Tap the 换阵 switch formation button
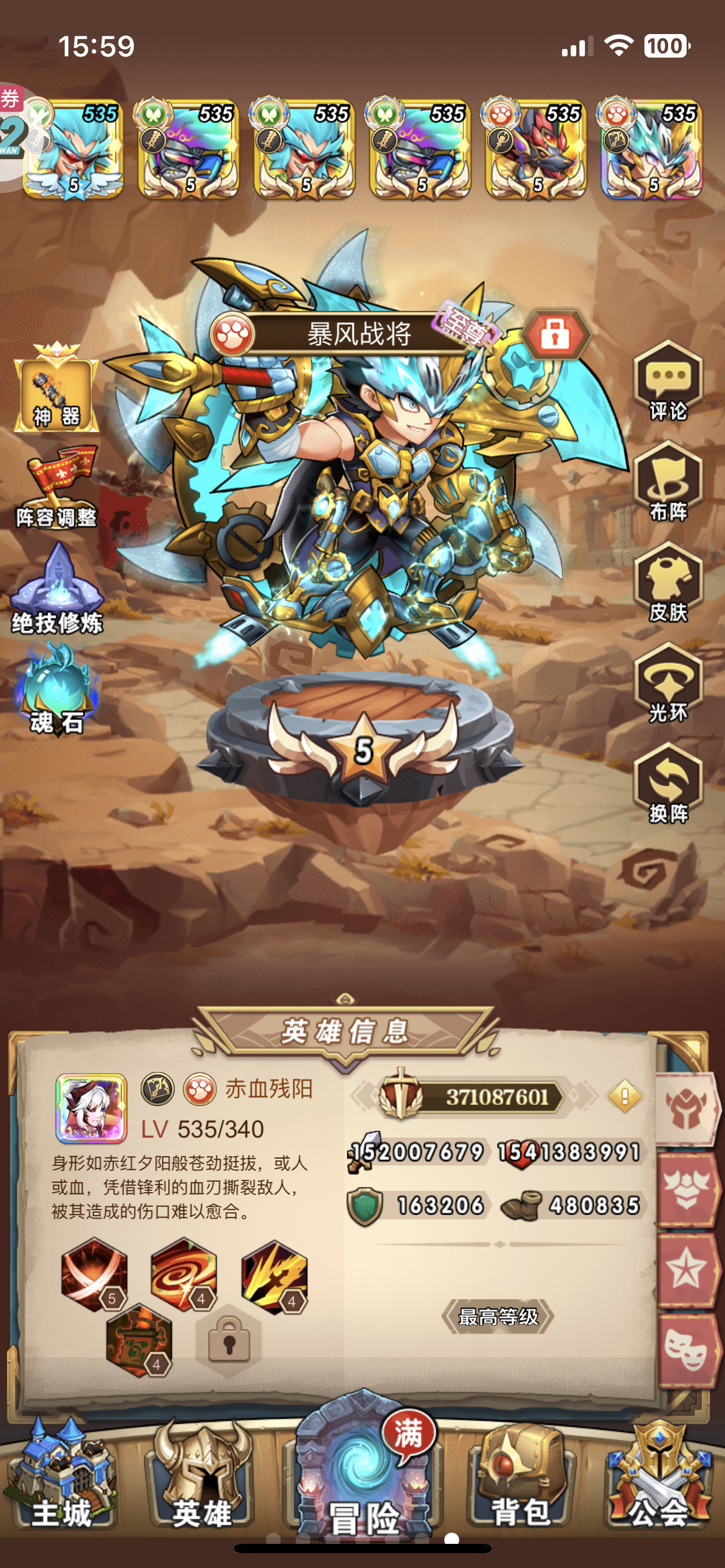Viewport: 725px width, 1568px height. click(668, 783)
